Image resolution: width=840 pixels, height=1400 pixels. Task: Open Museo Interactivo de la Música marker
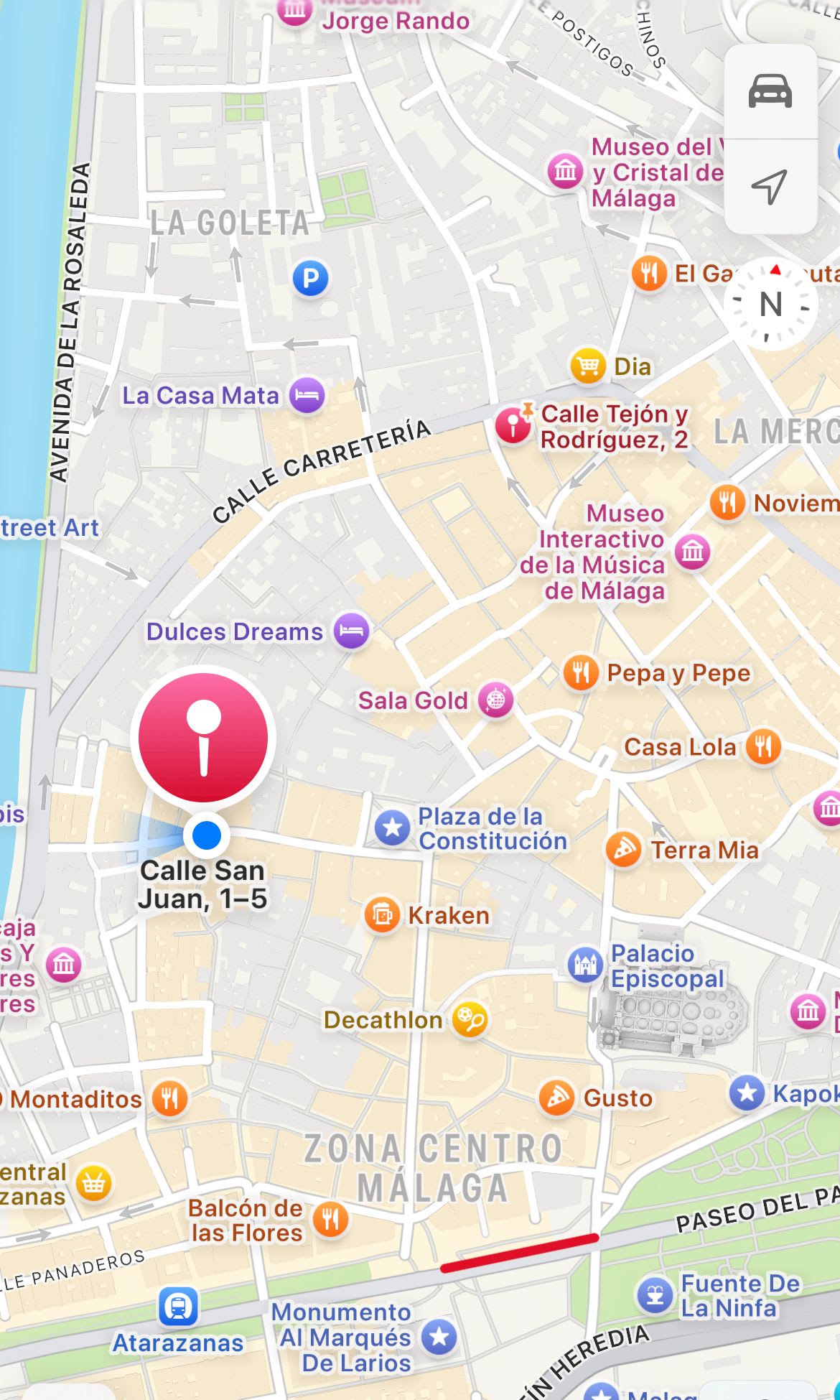tap(692, 552)
